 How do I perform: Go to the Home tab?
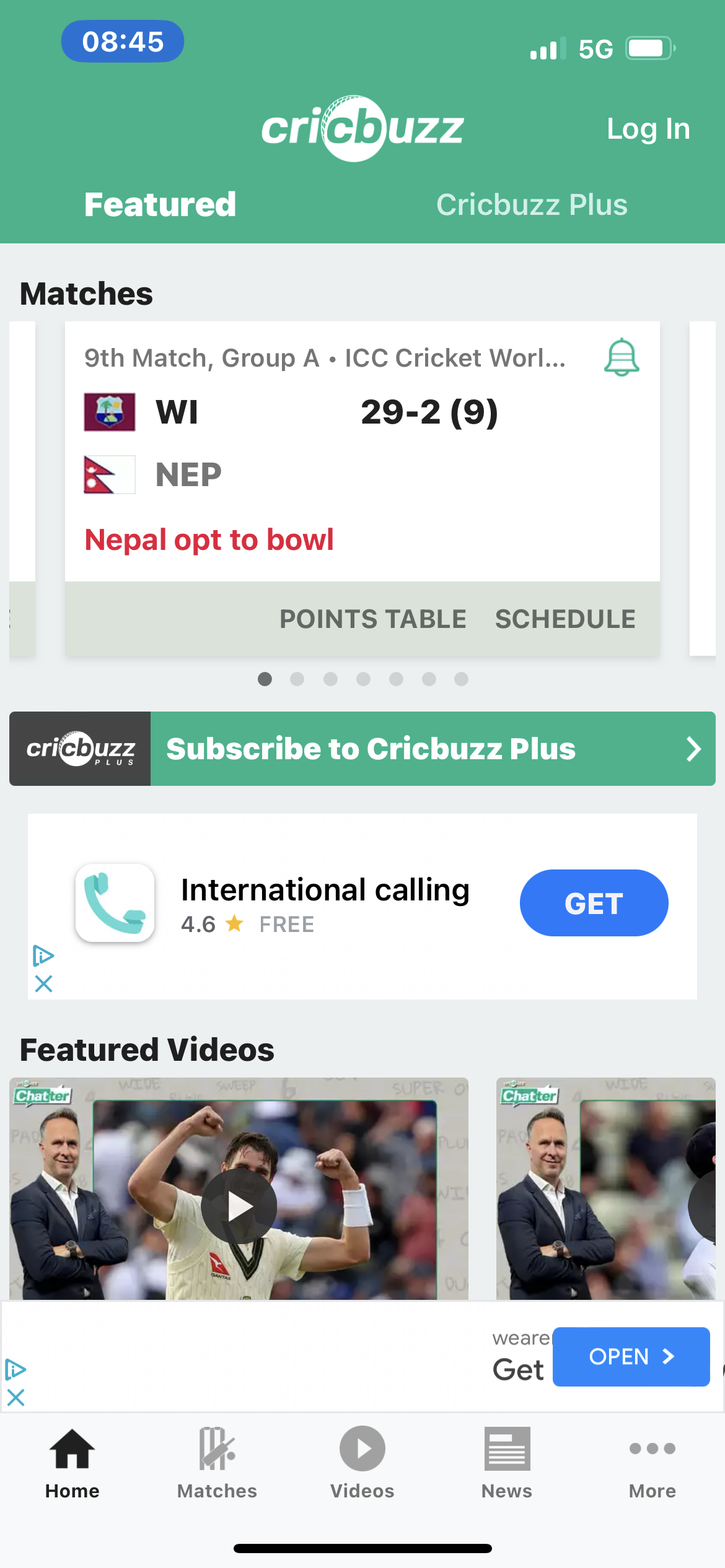[72, 1462]
